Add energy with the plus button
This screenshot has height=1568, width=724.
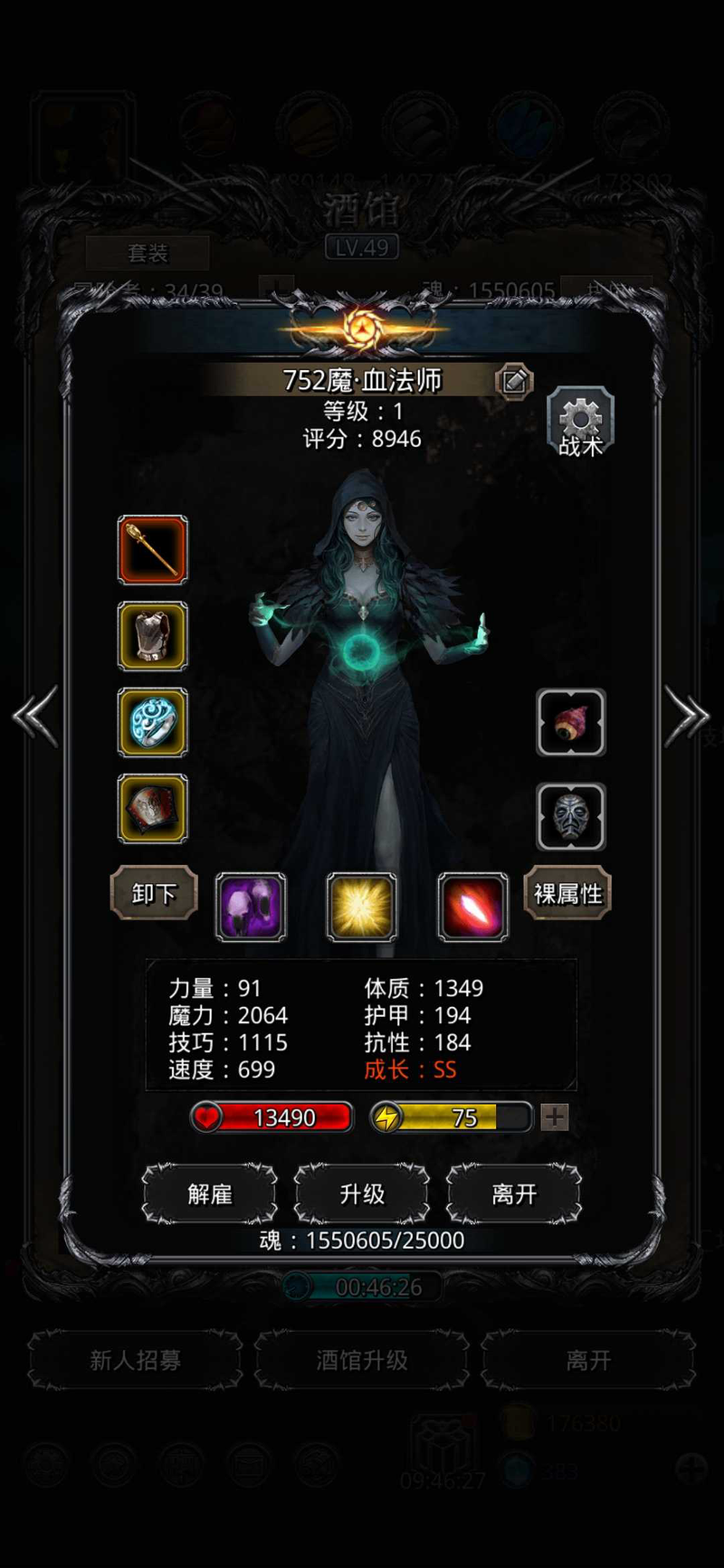(x=554, y=1117)
